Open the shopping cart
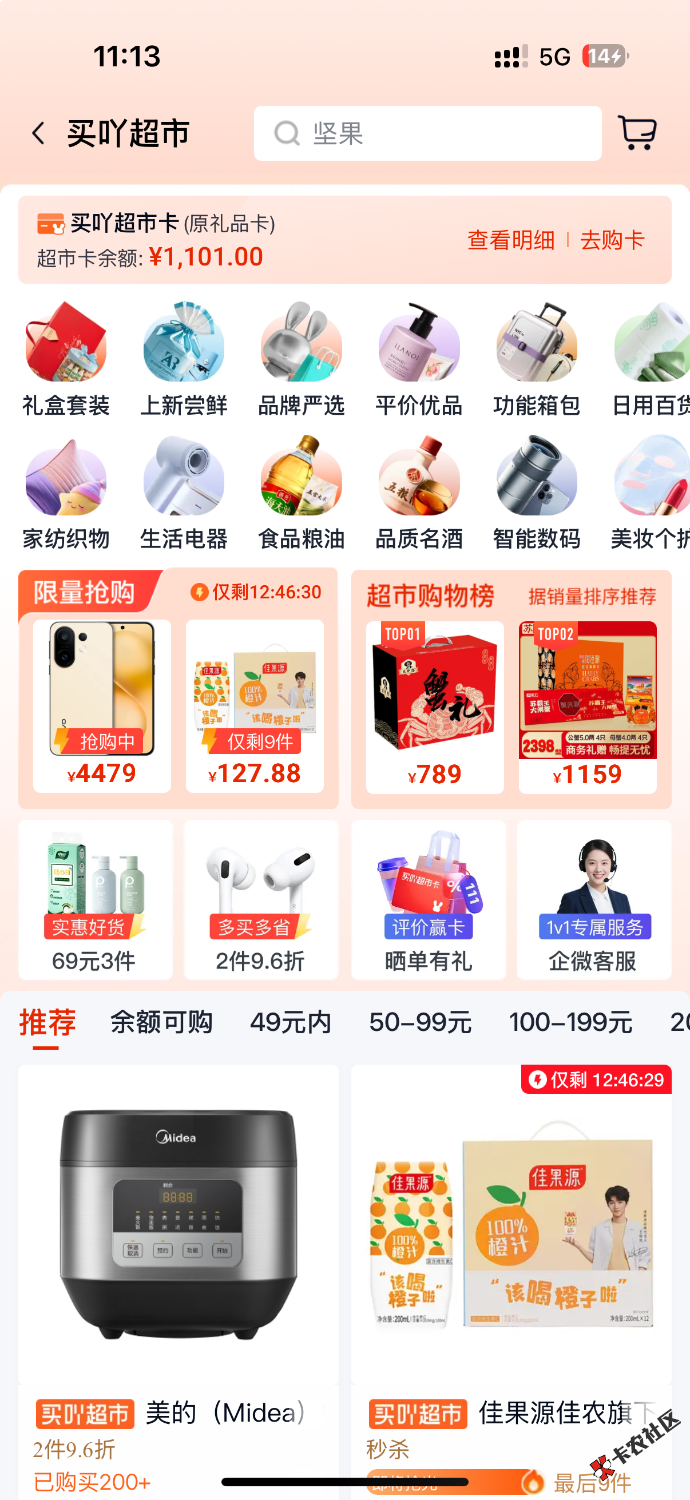 pos(637,133)
